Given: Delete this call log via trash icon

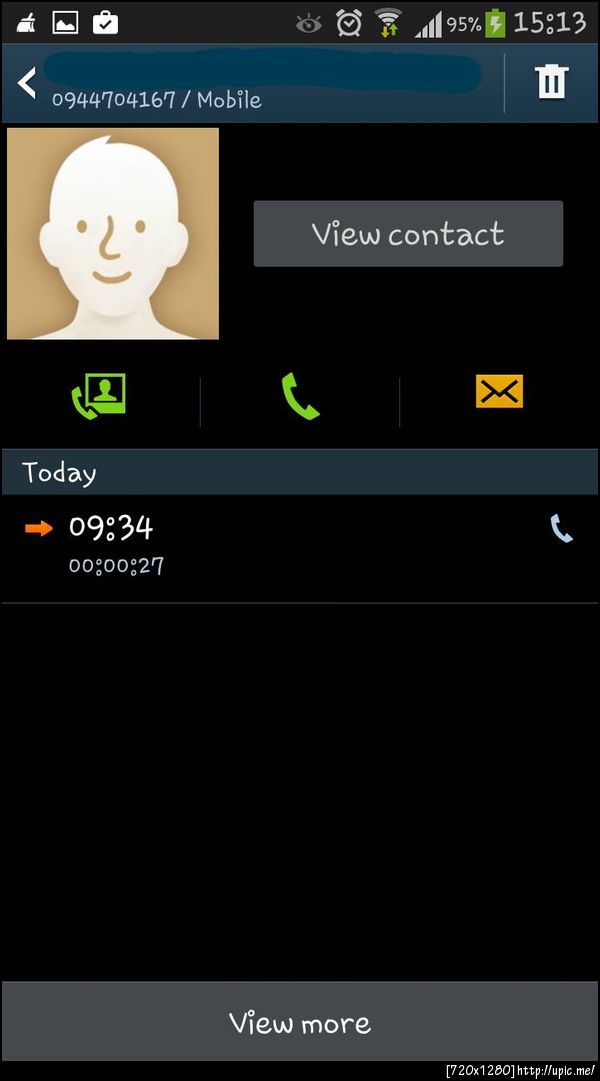Looking at the screenshot, I should pyautogui.click(x=552, y=82).
